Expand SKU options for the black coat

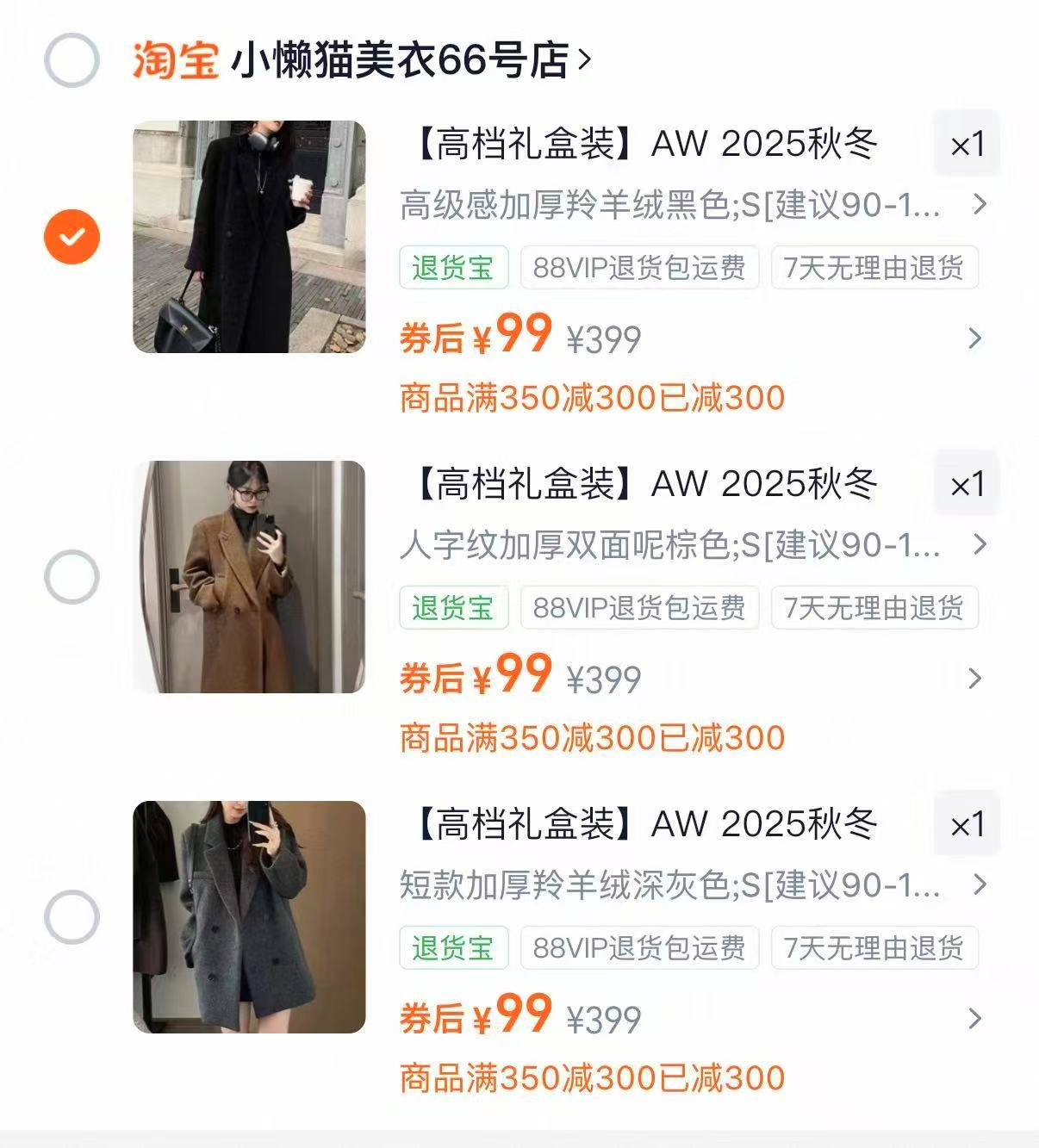[979, 204]
